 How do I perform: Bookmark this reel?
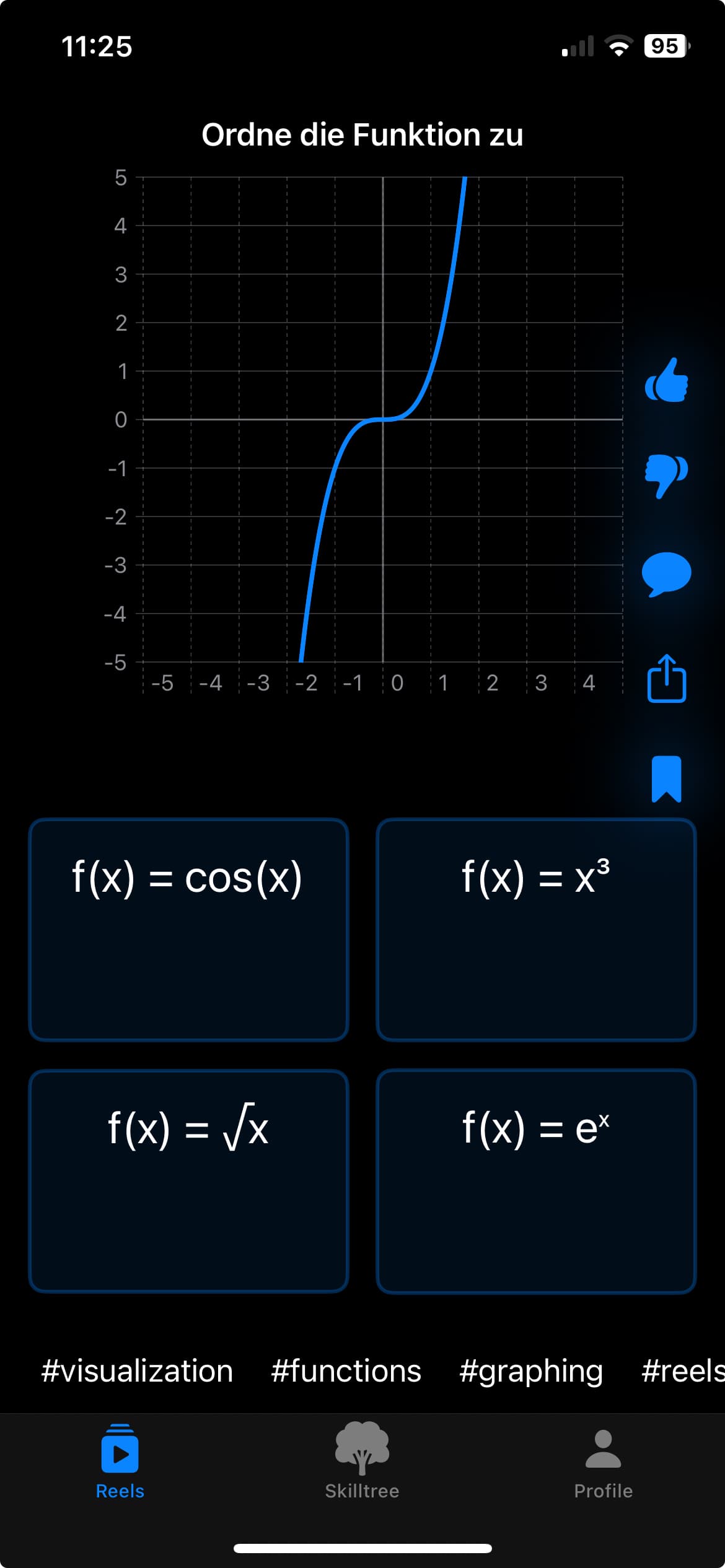tap(667, 778)
